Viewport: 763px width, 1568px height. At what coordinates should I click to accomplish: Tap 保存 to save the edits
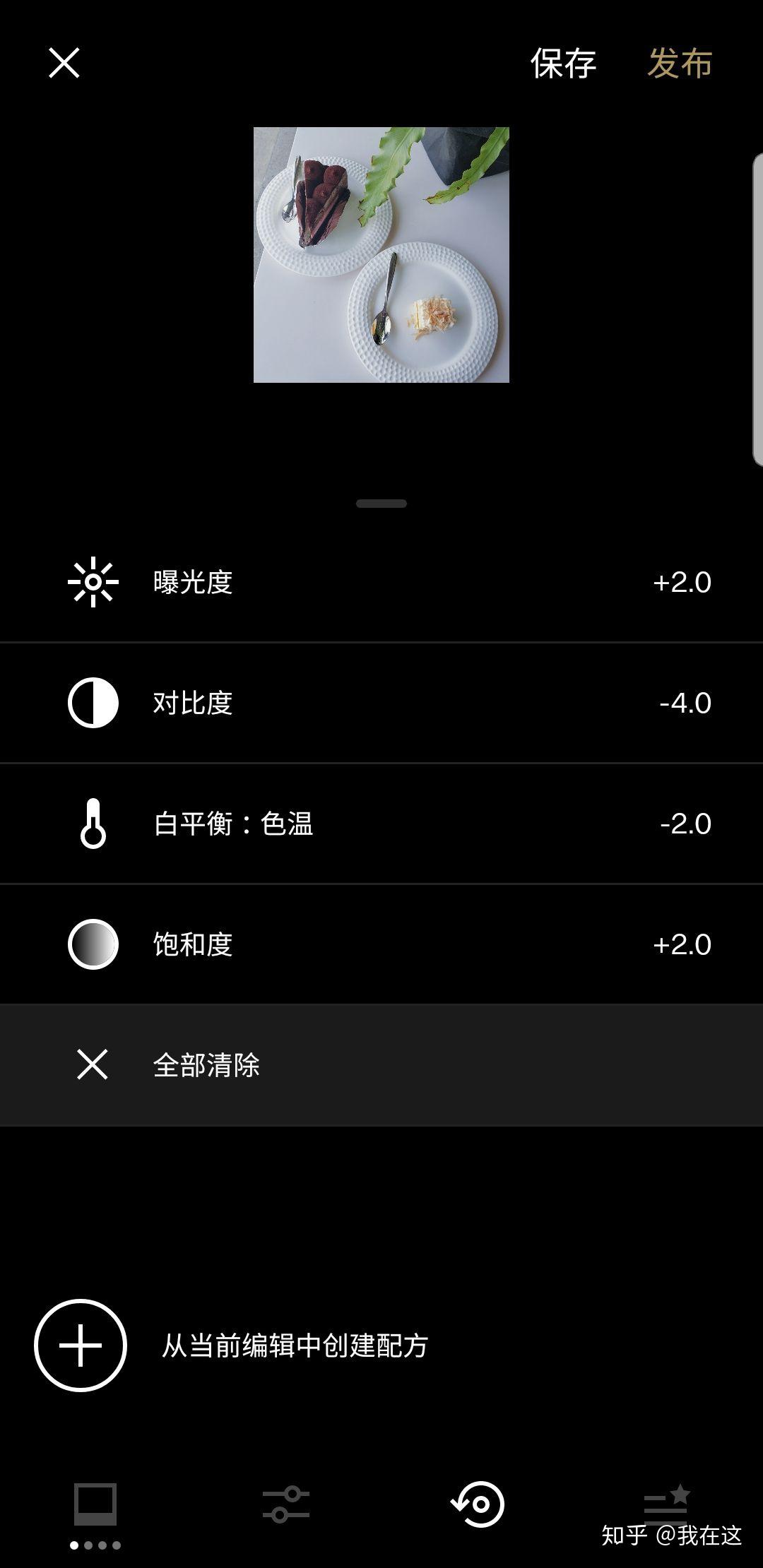562,64
